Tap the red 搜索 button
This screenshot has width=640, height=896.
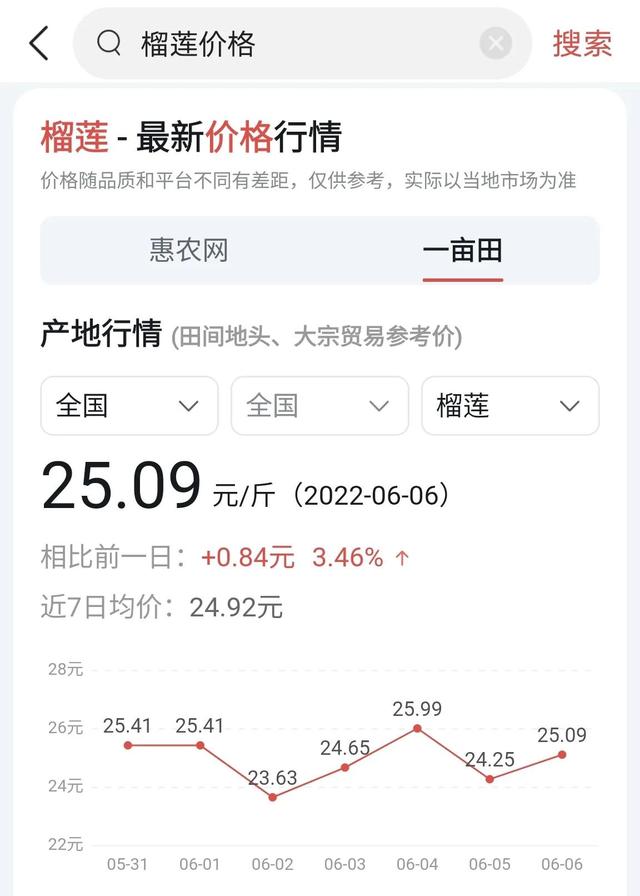[x=582, y=44]
